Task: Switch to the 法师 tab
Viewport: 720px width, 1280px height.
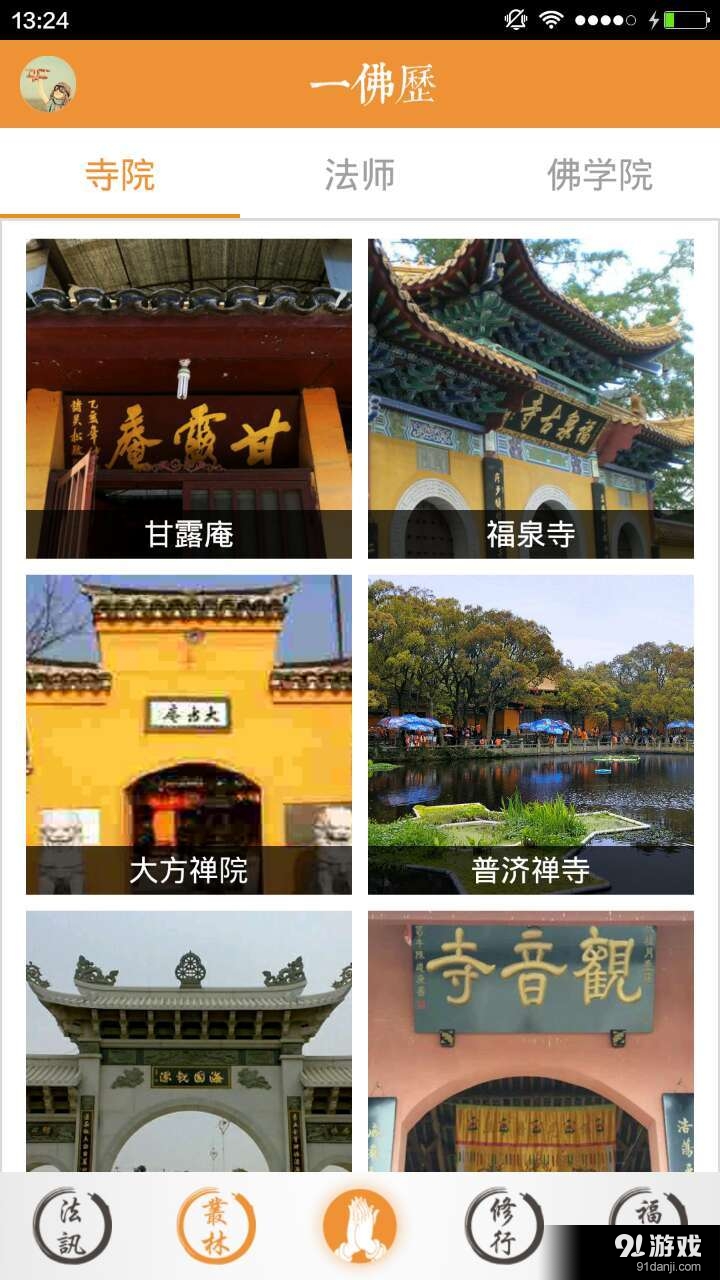Action: pyautogui.click(x=360, y=174)
